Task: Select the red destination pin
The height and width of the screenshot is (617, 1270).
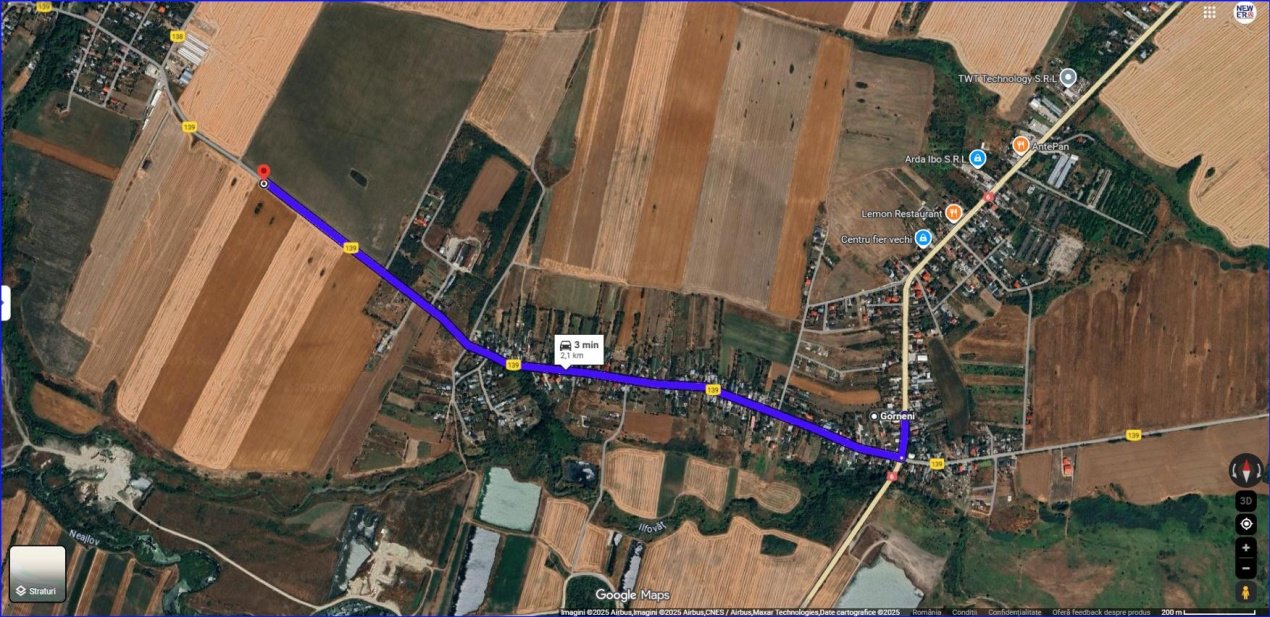Action: coord(263,172)
